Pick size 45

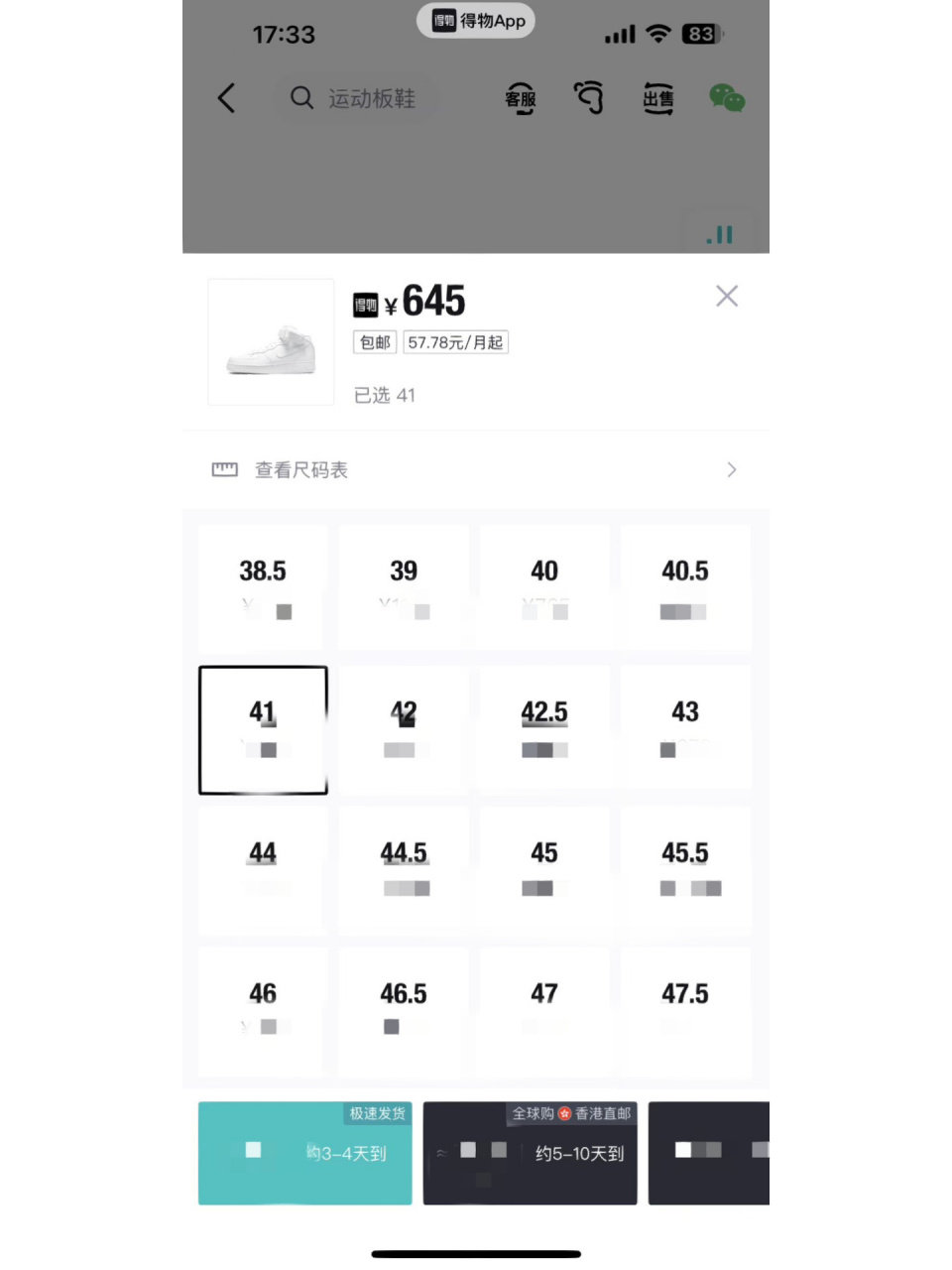(x=544, y=870)
